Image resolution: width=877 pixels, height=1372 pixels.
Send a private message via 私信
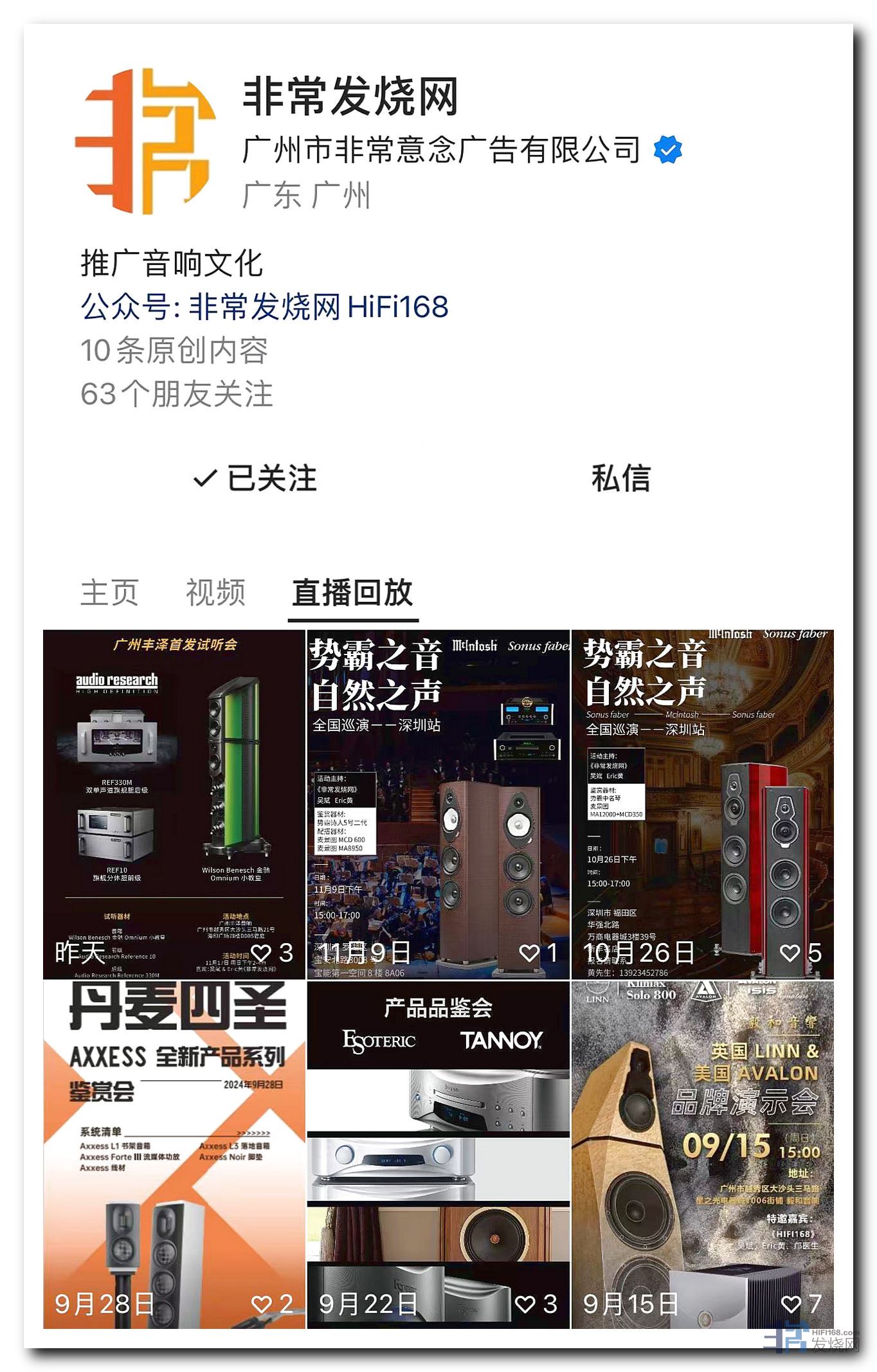point(620,479)
